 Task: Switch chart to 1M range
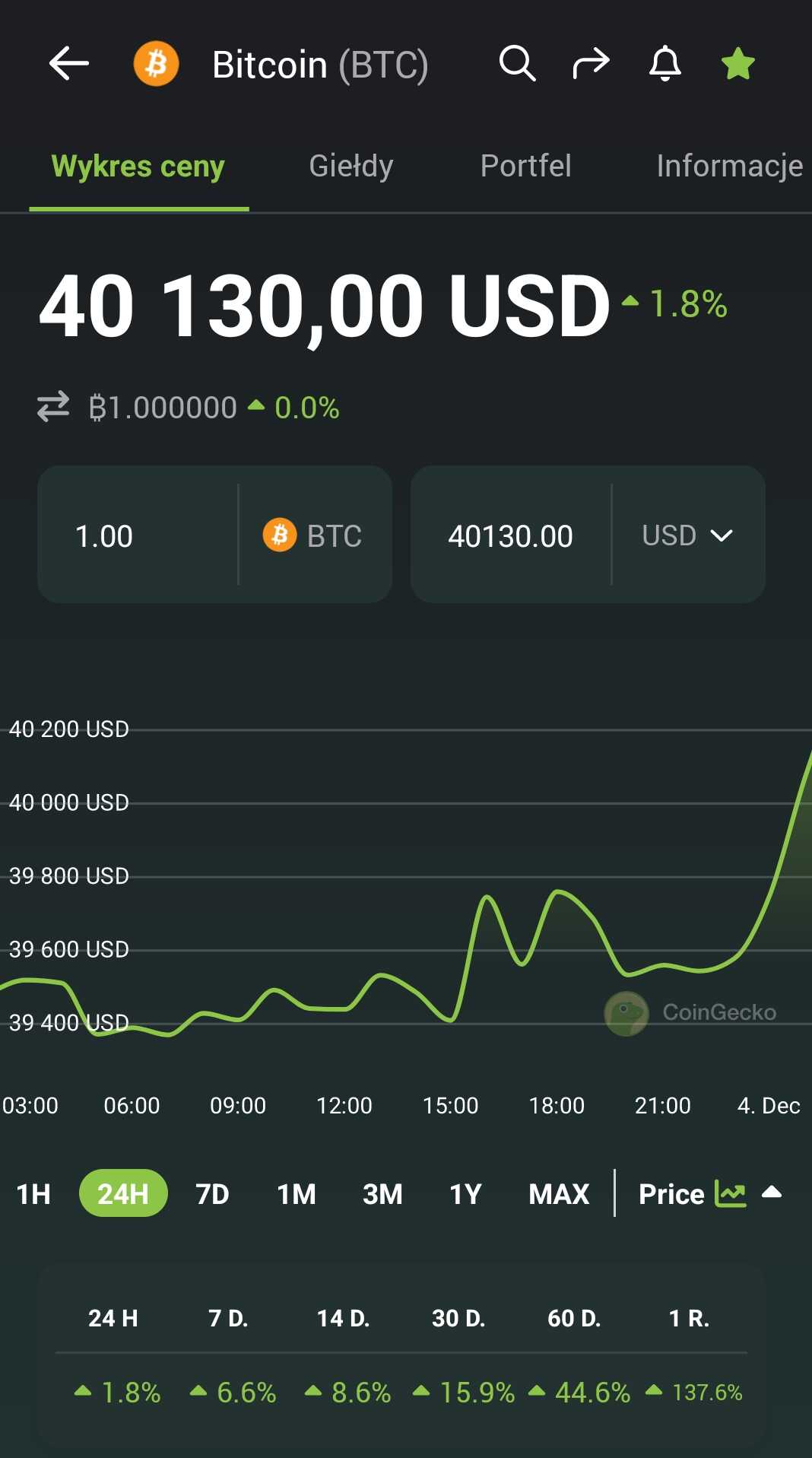point(297,1194)
